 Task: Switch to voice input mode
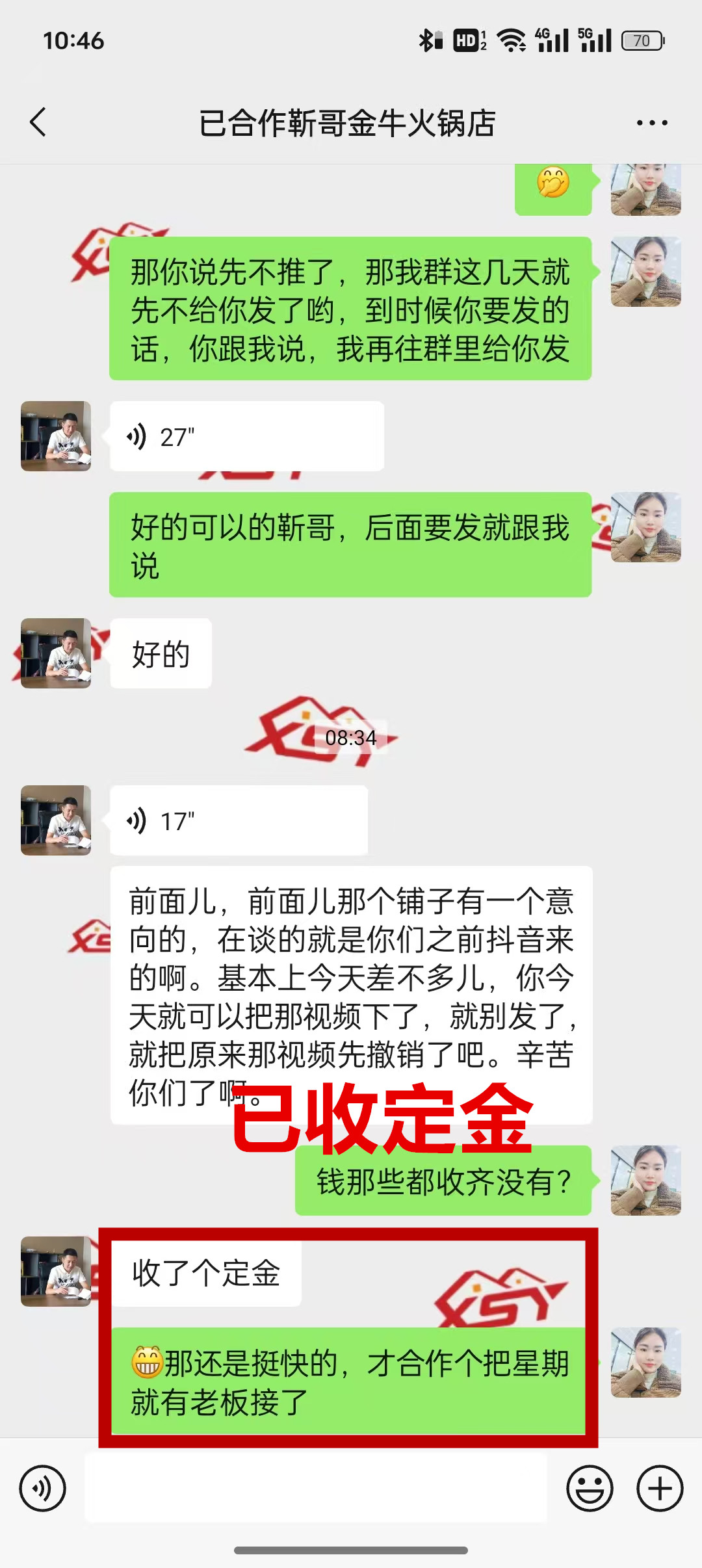pyautogui.click(x=43, y=1488)
